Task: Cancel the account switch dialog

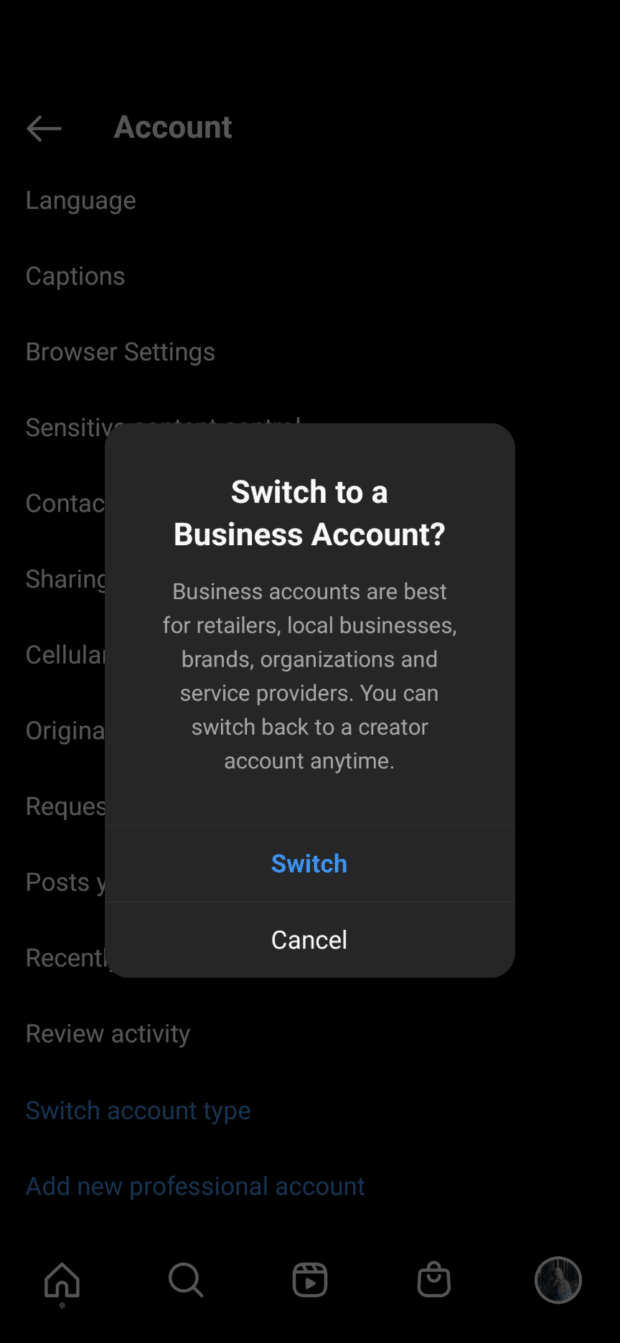Action: click(309, 940)
